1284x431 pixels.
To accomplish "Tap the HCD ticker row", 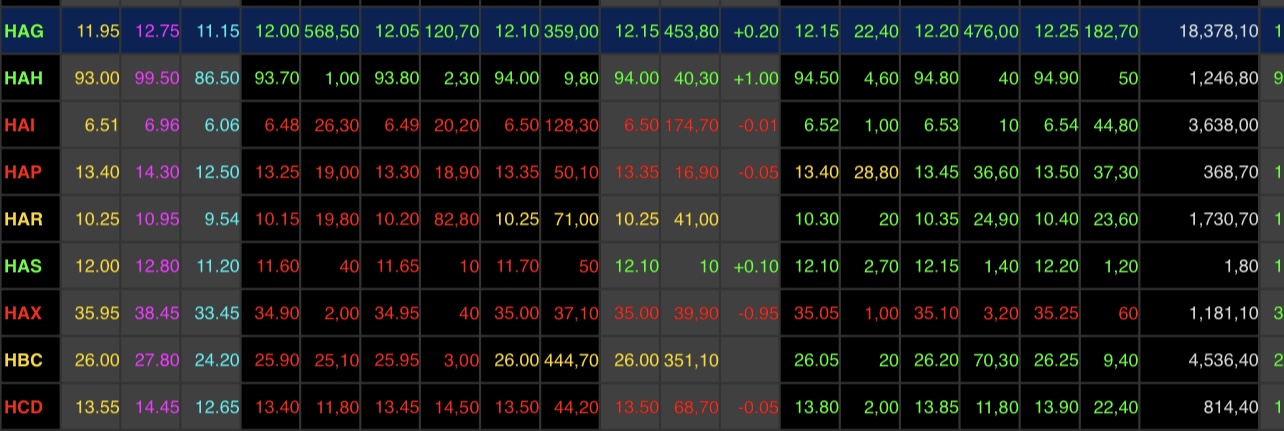I will [24, 407].
